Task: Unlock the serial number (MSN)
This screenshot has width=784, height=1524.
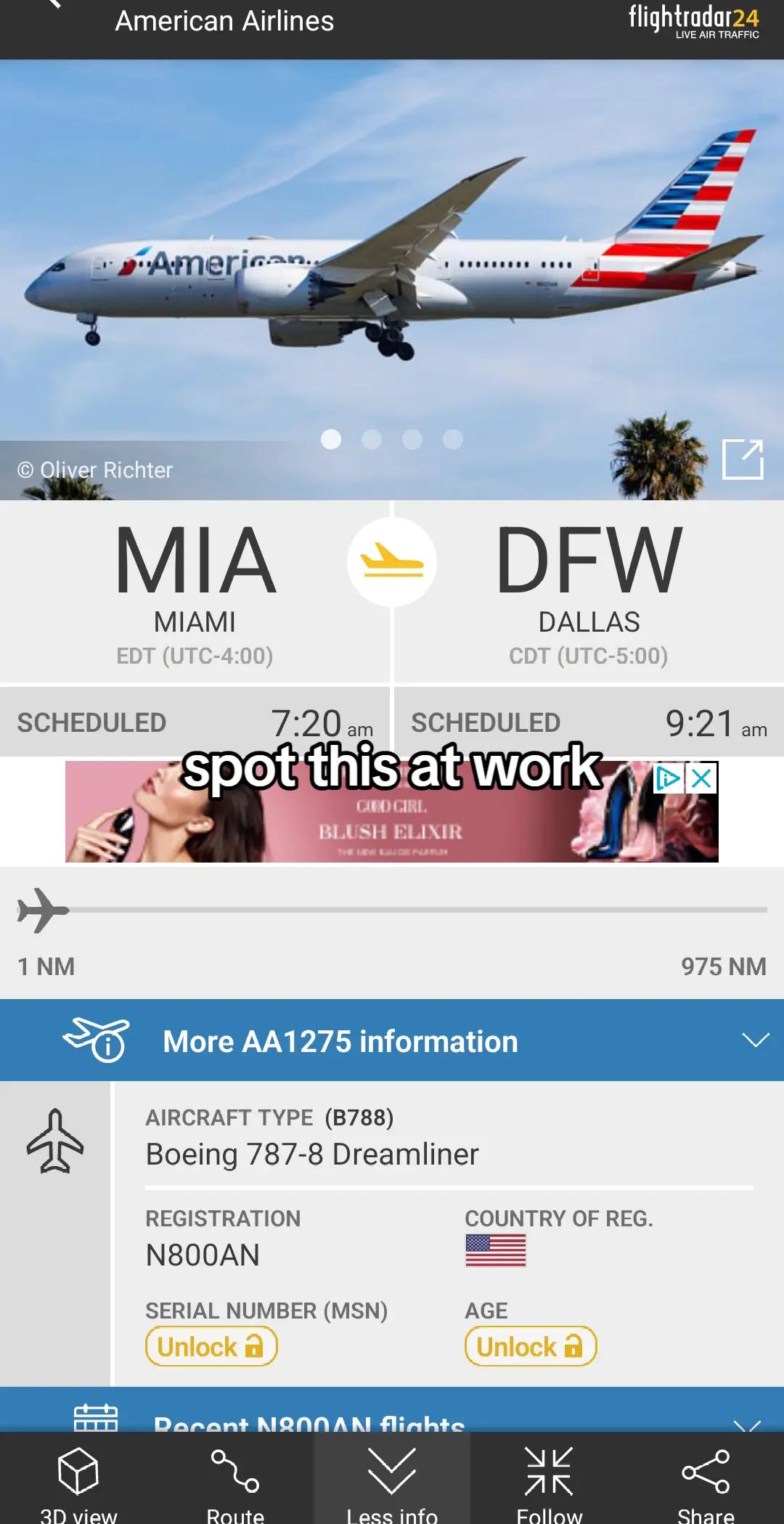Action: pos(211,1347)
